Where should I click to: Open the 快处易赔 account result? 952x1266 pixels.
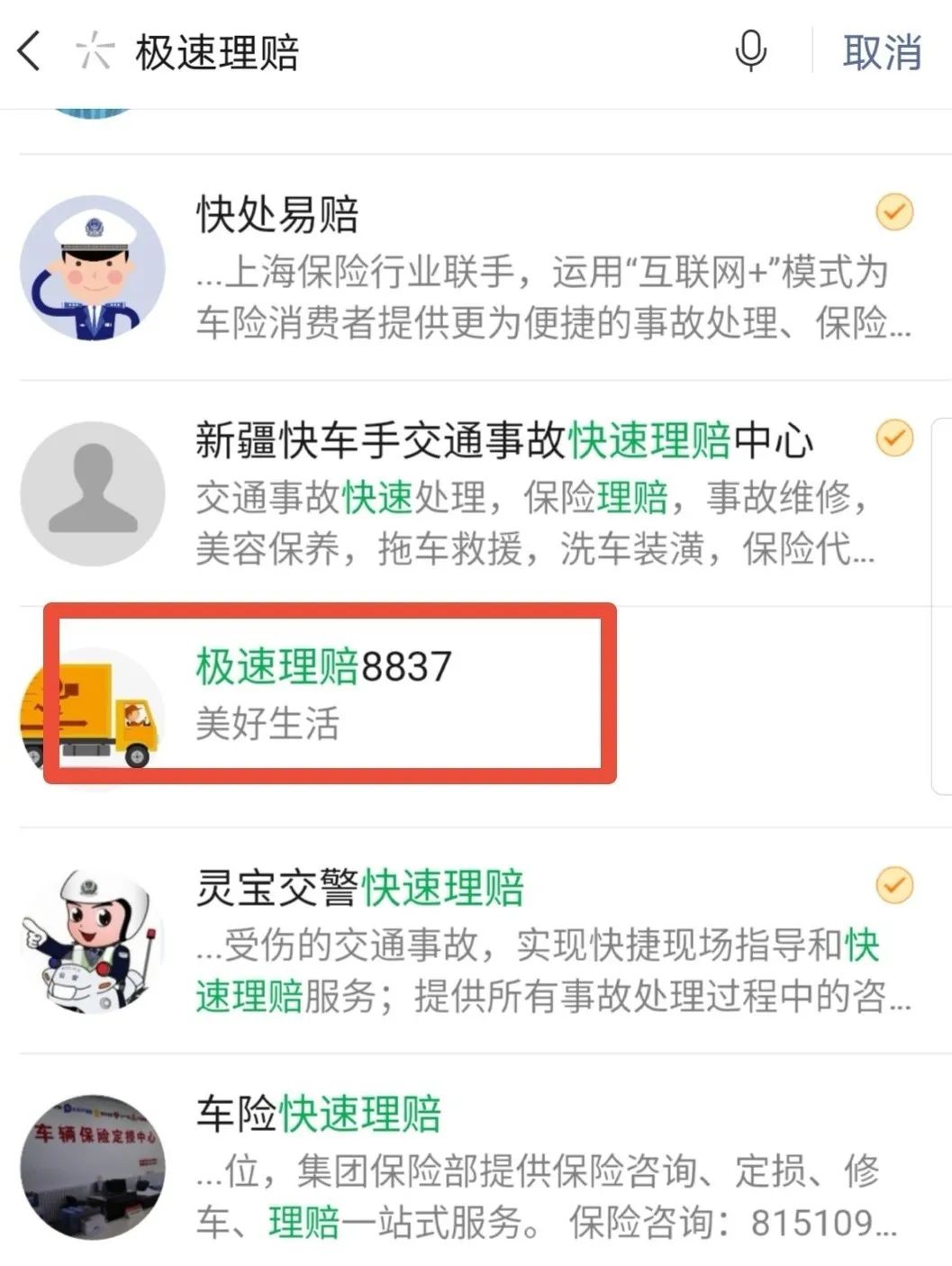click(x=468, y=267)
